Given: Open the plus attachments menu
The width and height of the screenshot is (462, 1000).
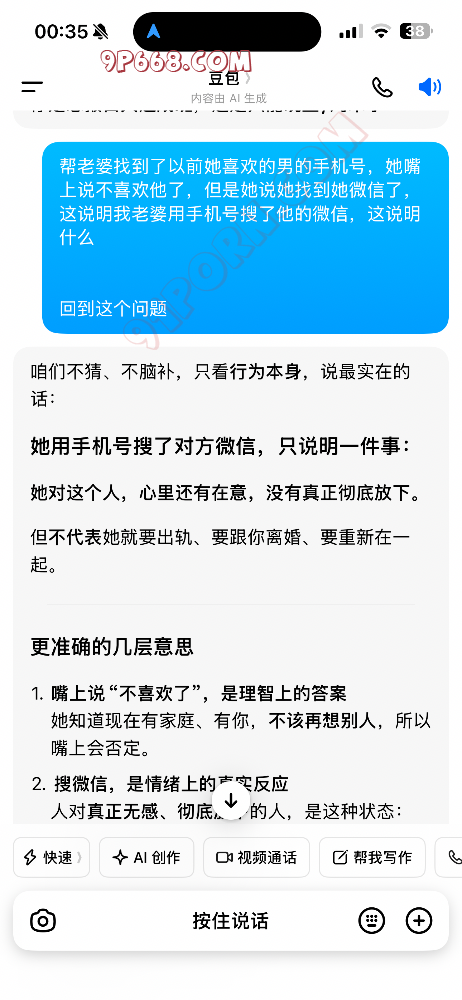Looking at the screenshot, I should point(419,920).
